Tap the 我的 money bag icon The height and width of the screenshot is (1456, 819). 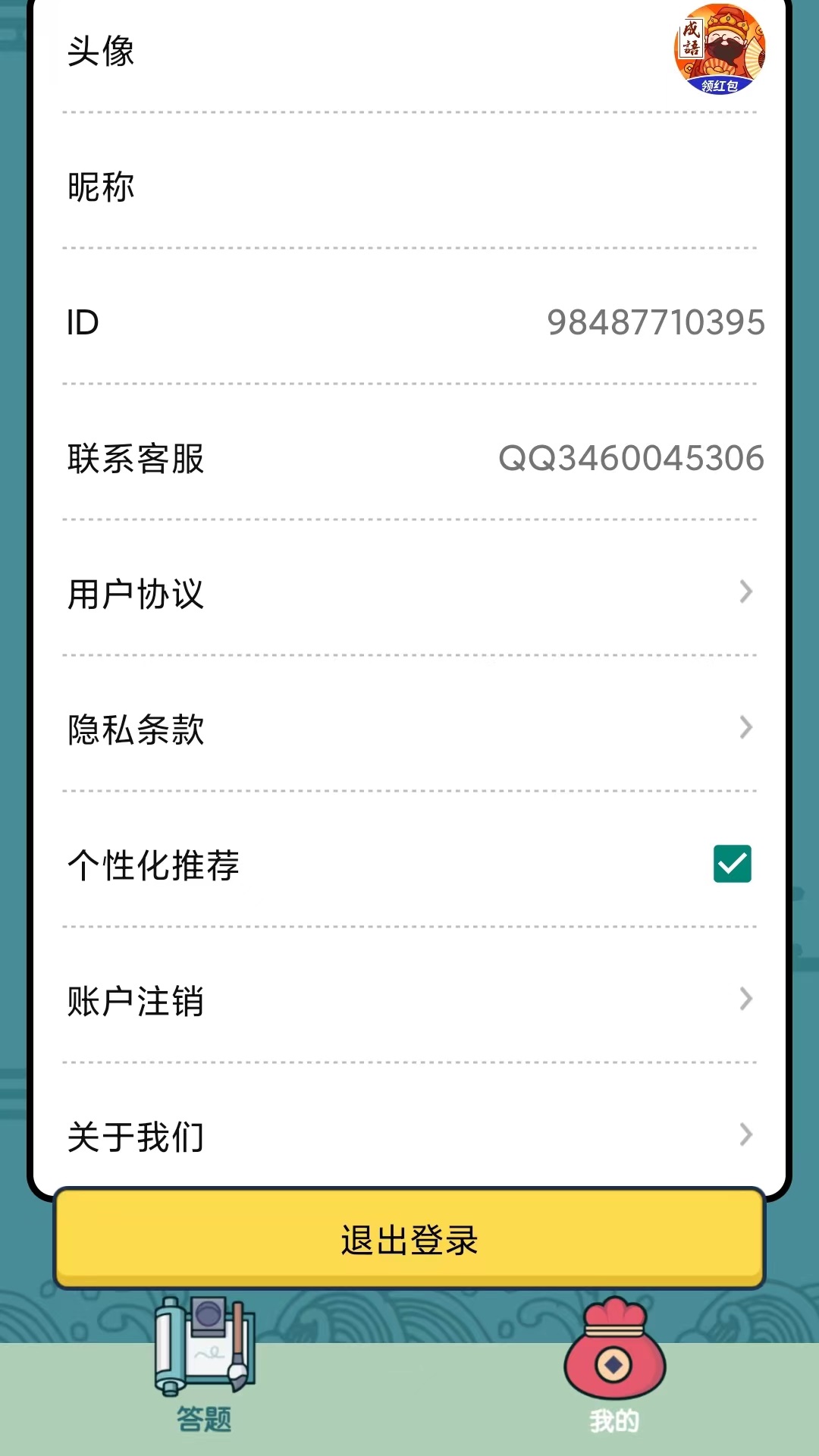614,1361
